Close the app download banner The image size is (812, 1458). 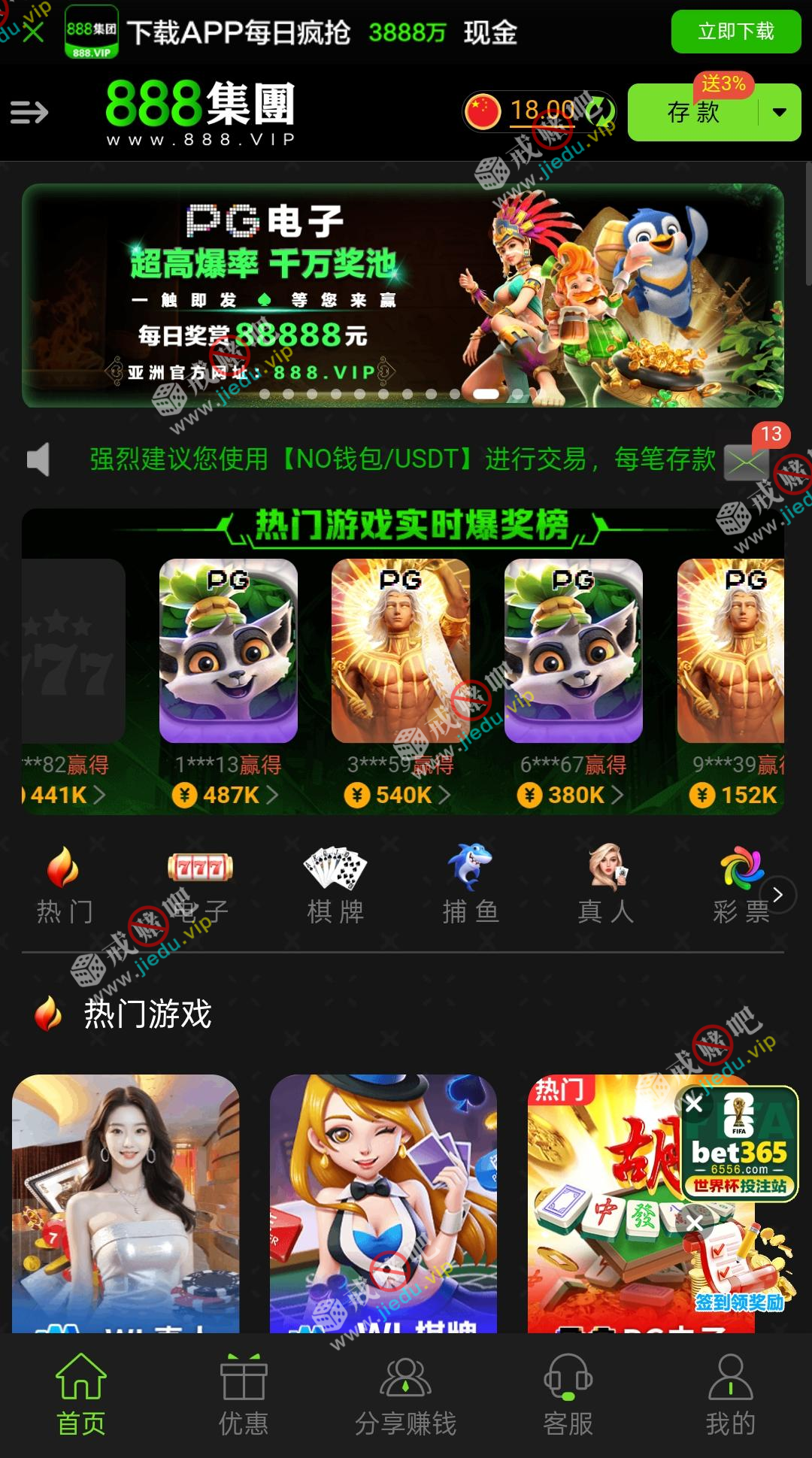32,32
